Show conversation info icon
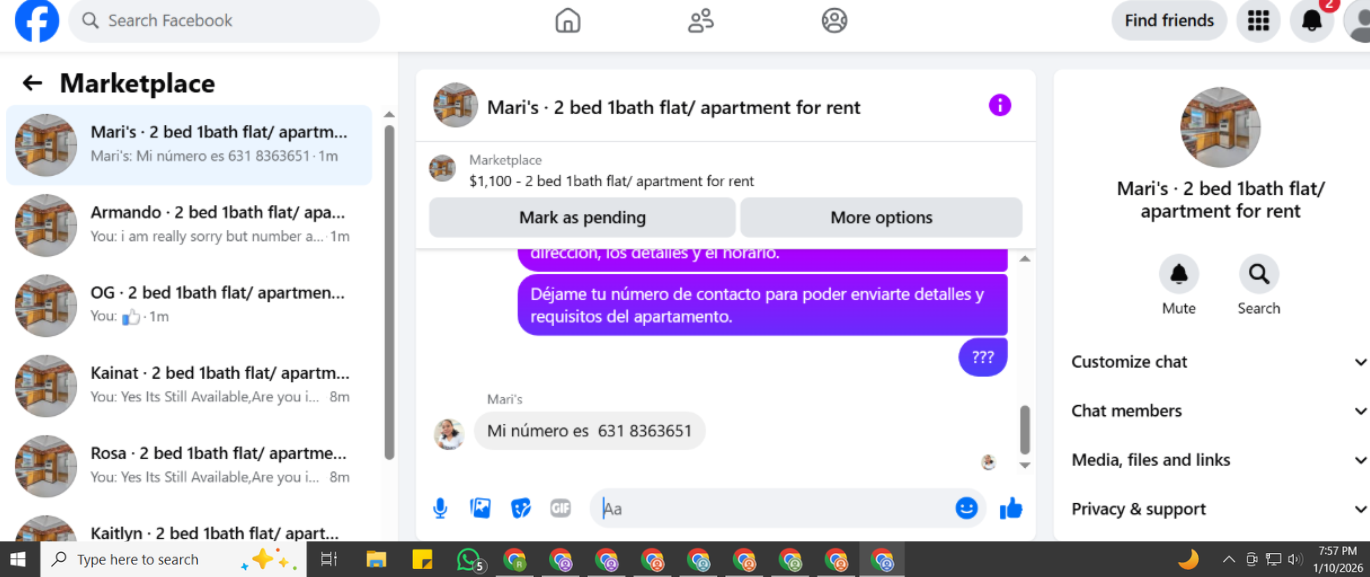The image size is (1370, 577). 999,105
